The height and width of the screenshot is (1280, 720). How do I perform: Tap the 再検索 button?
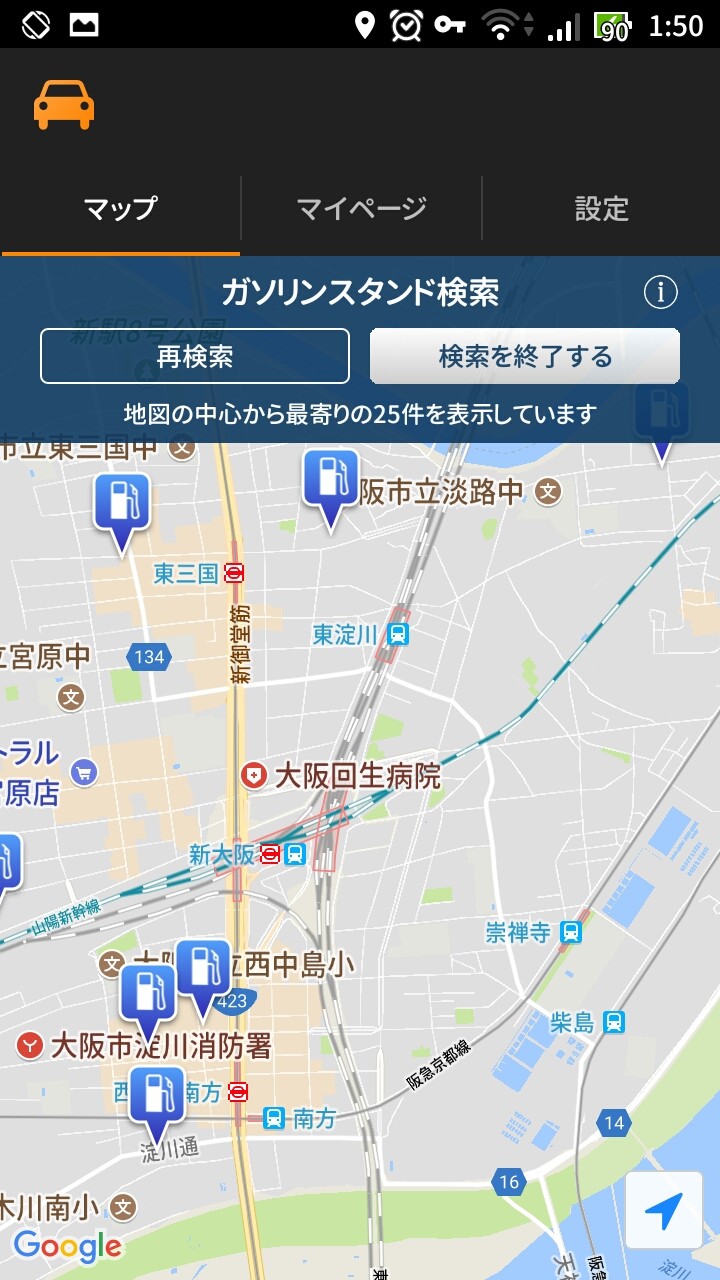(x=195, y=356)
